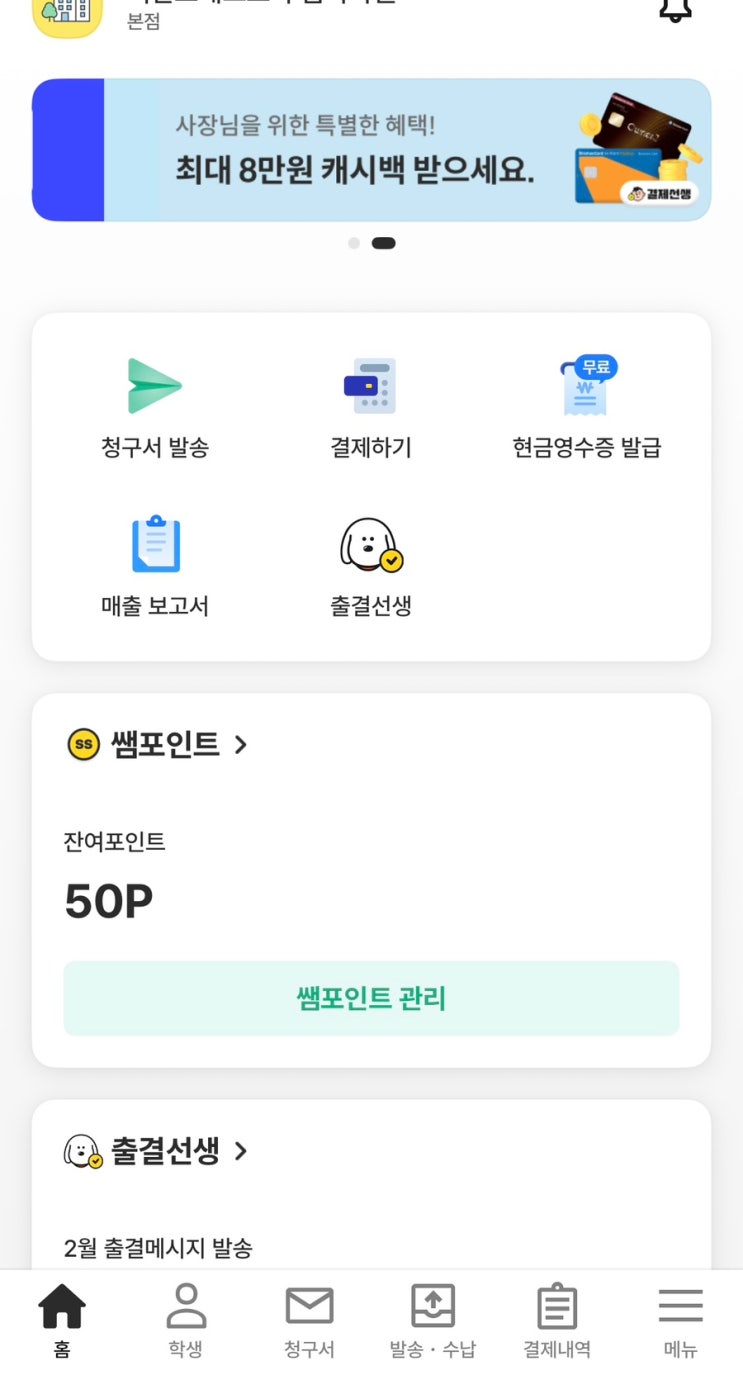Open 출결선생 from the shortcut grid
This screenshot has width=743, height=1375.
371,565
